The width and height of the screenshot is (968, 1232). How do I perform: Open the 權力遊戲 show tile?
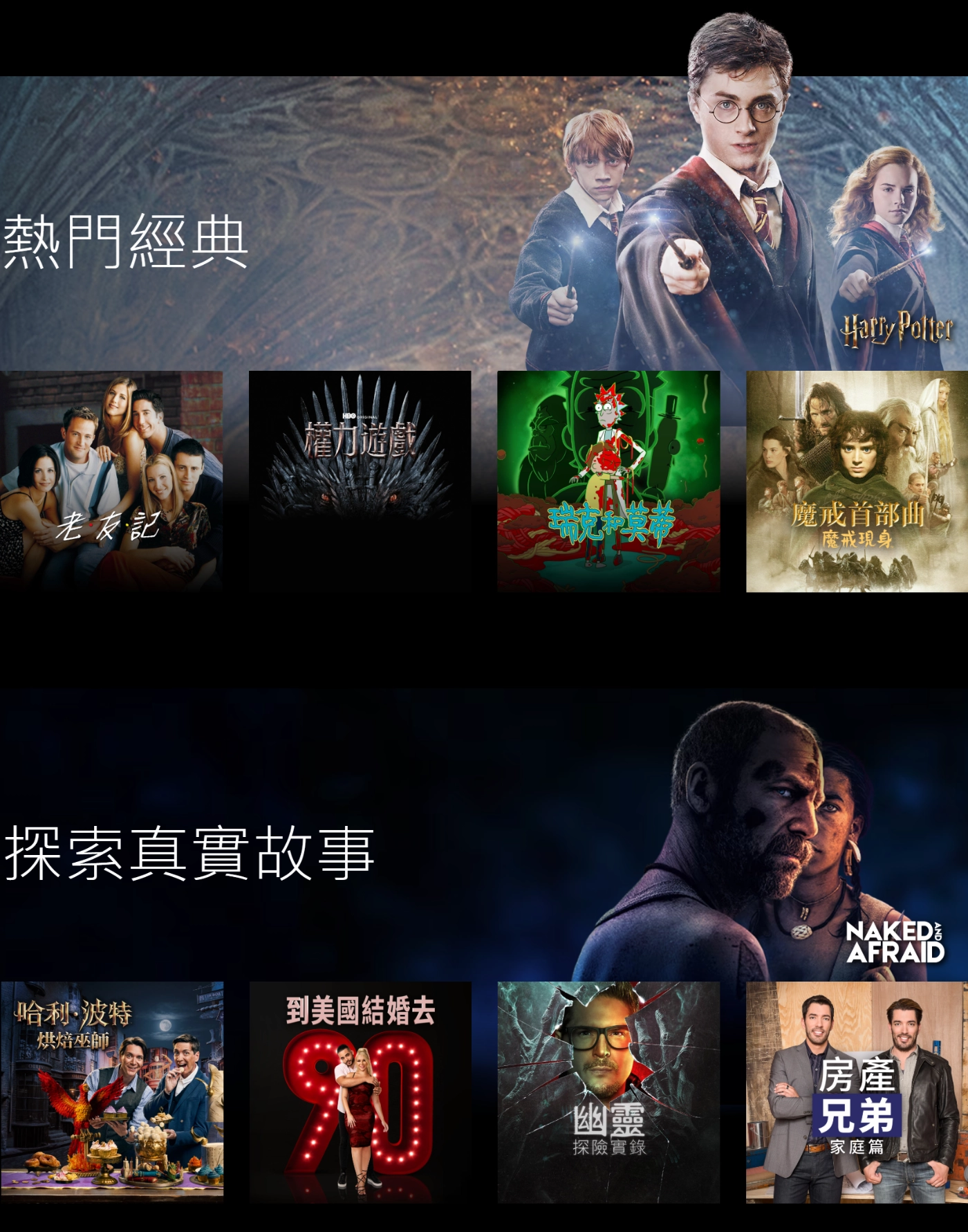[x=360, y=481]
